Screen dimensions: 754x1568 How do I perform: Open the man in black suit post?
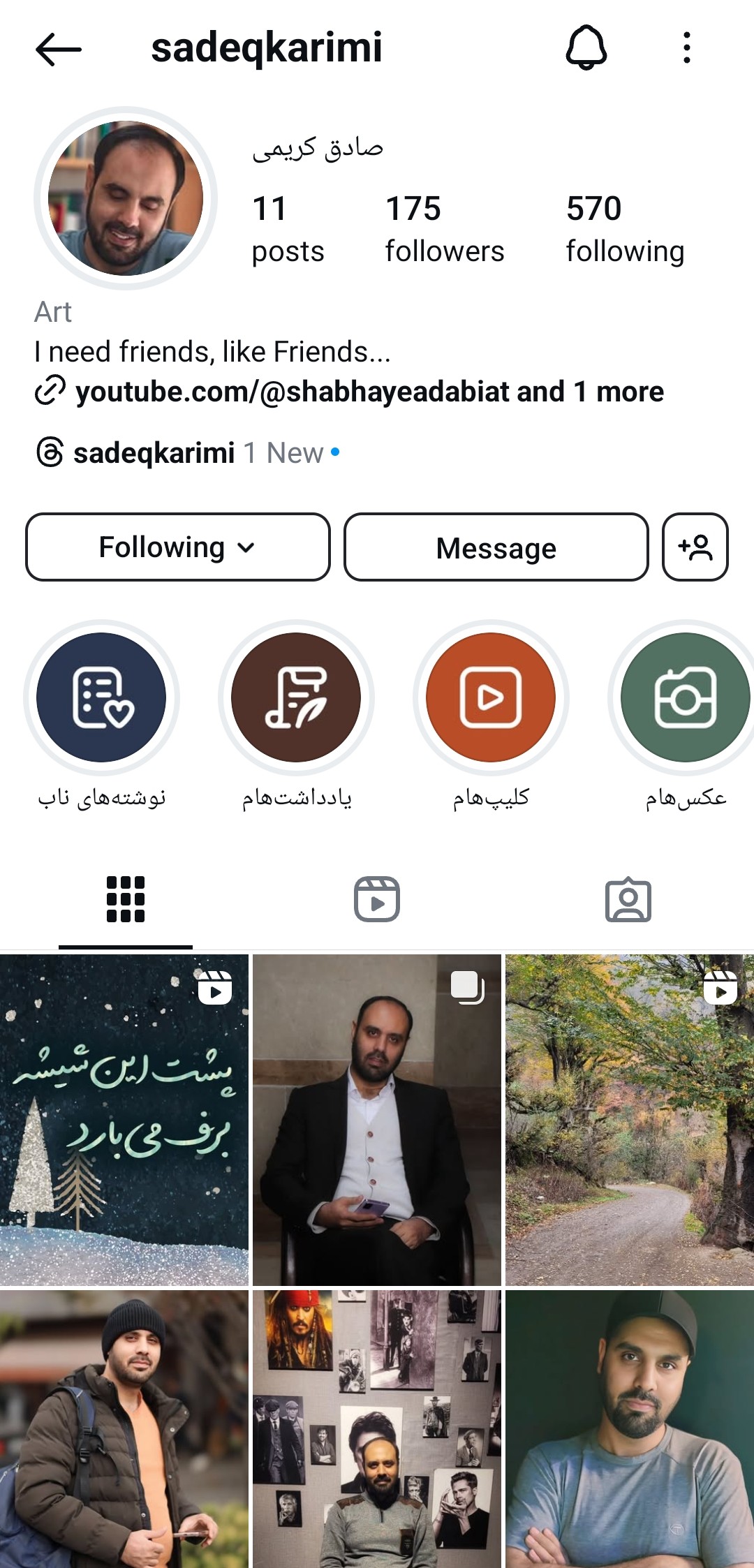(377, 1120)
